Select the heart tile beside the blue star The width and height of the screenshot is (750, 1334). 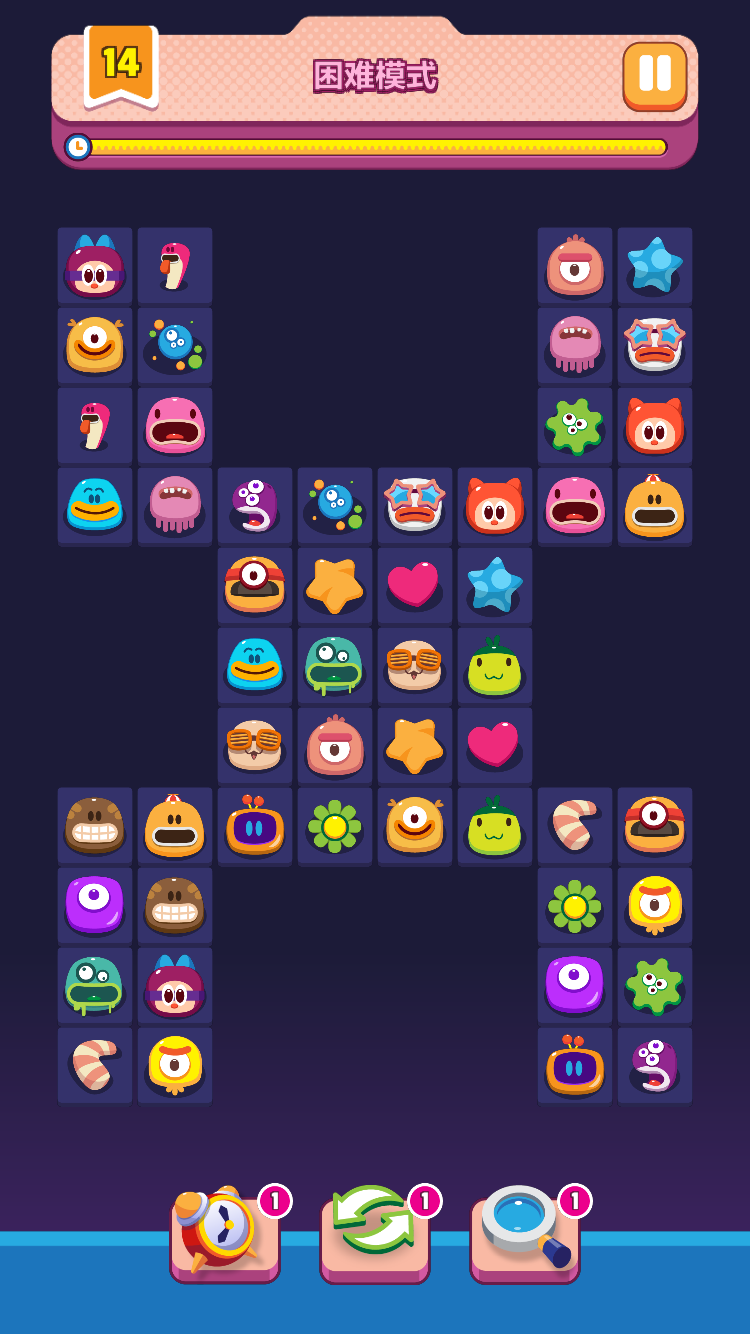[x=415, y=585]
